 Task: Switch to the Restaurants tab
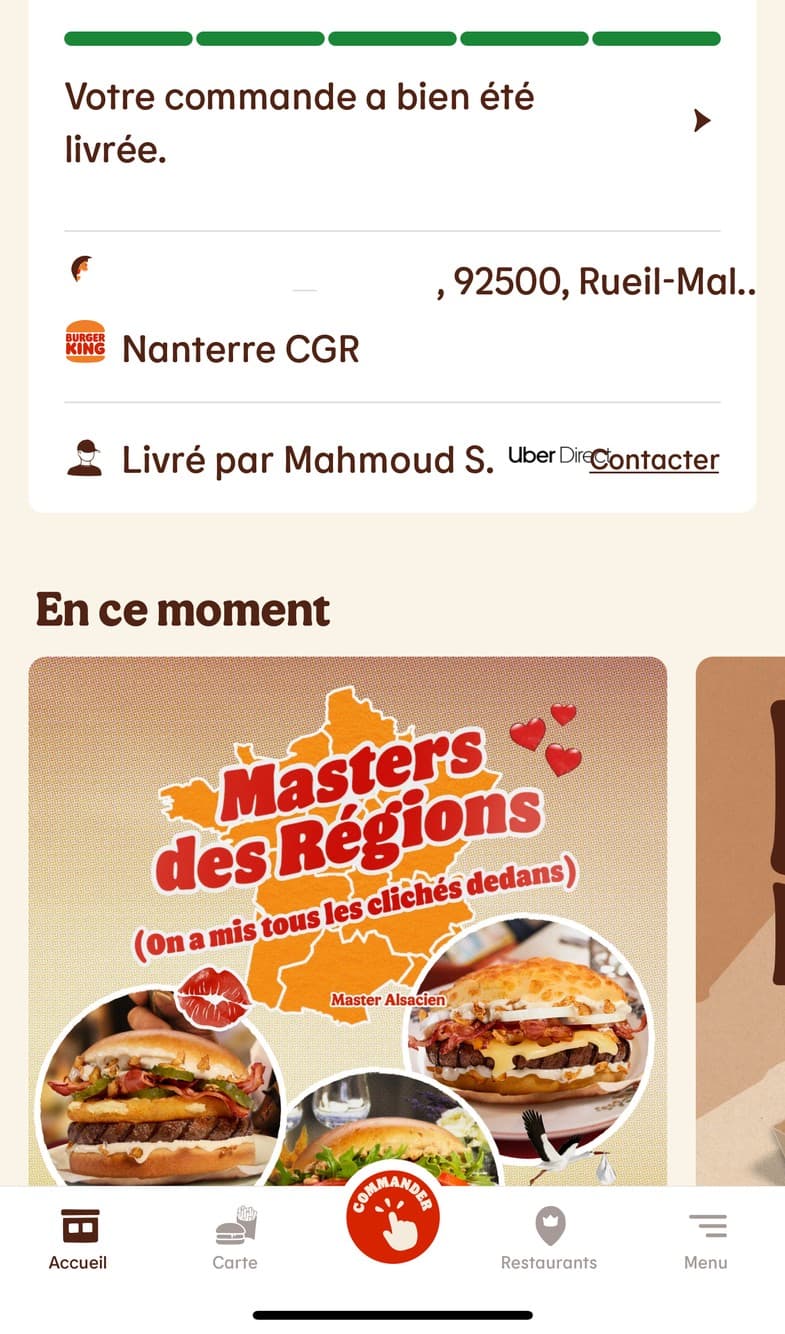pyautogui.click(x=549, y=1238)
